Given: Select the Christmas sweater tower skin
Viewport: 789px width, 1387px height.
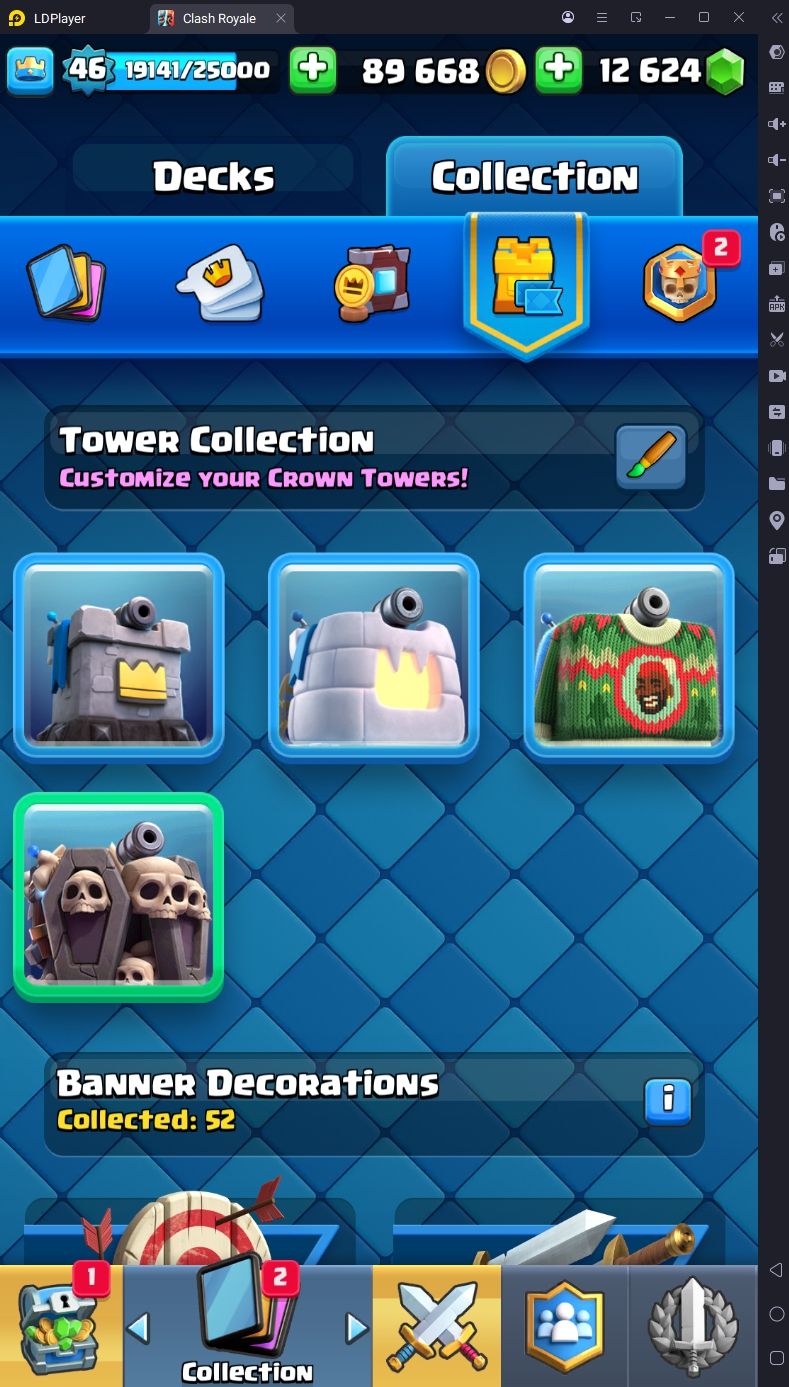Looking at the screenshot, I should 629,657.
